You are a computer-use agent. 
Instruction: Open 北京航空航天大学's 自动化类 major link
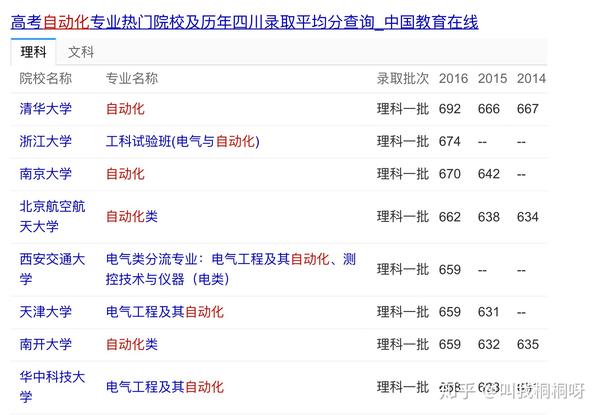pyautogui.click(x=132, y=215)
